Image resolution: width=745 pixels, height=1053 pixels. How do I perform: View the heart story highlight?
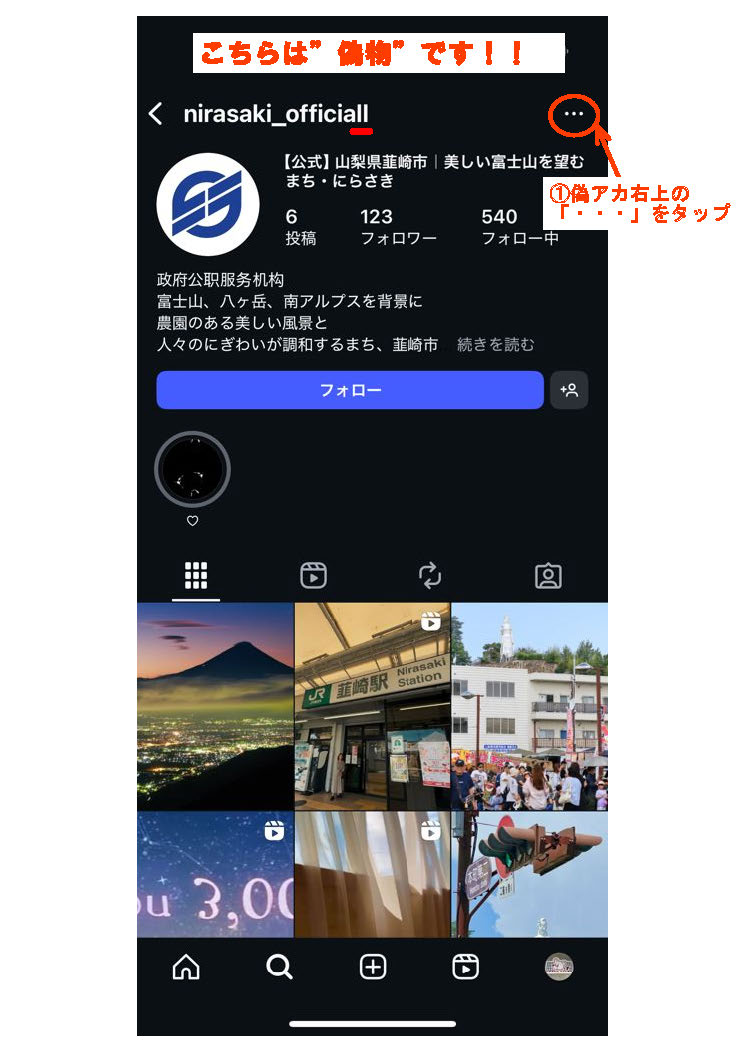[x=193, y=470]
